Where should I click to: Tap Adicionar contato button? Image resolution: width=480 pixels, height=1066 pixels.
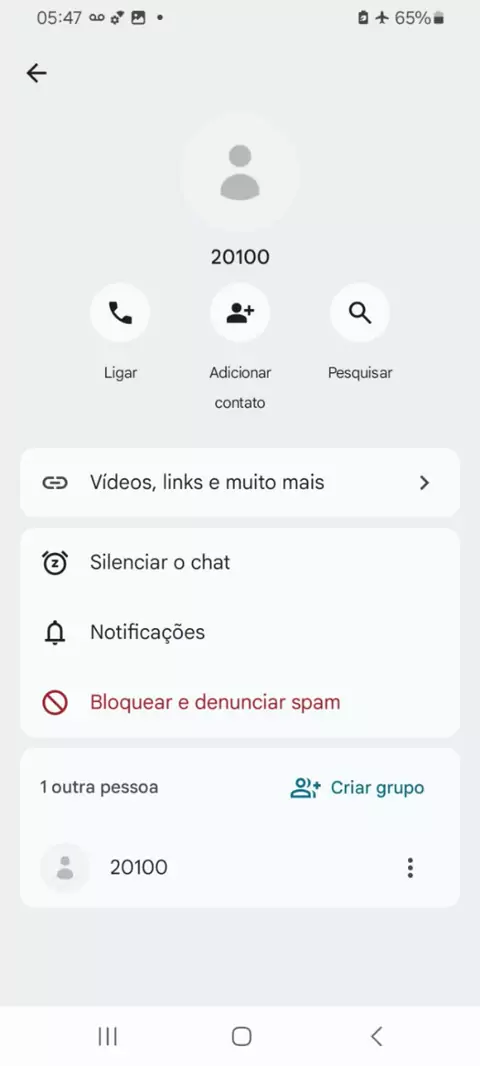tap(240, 313)
